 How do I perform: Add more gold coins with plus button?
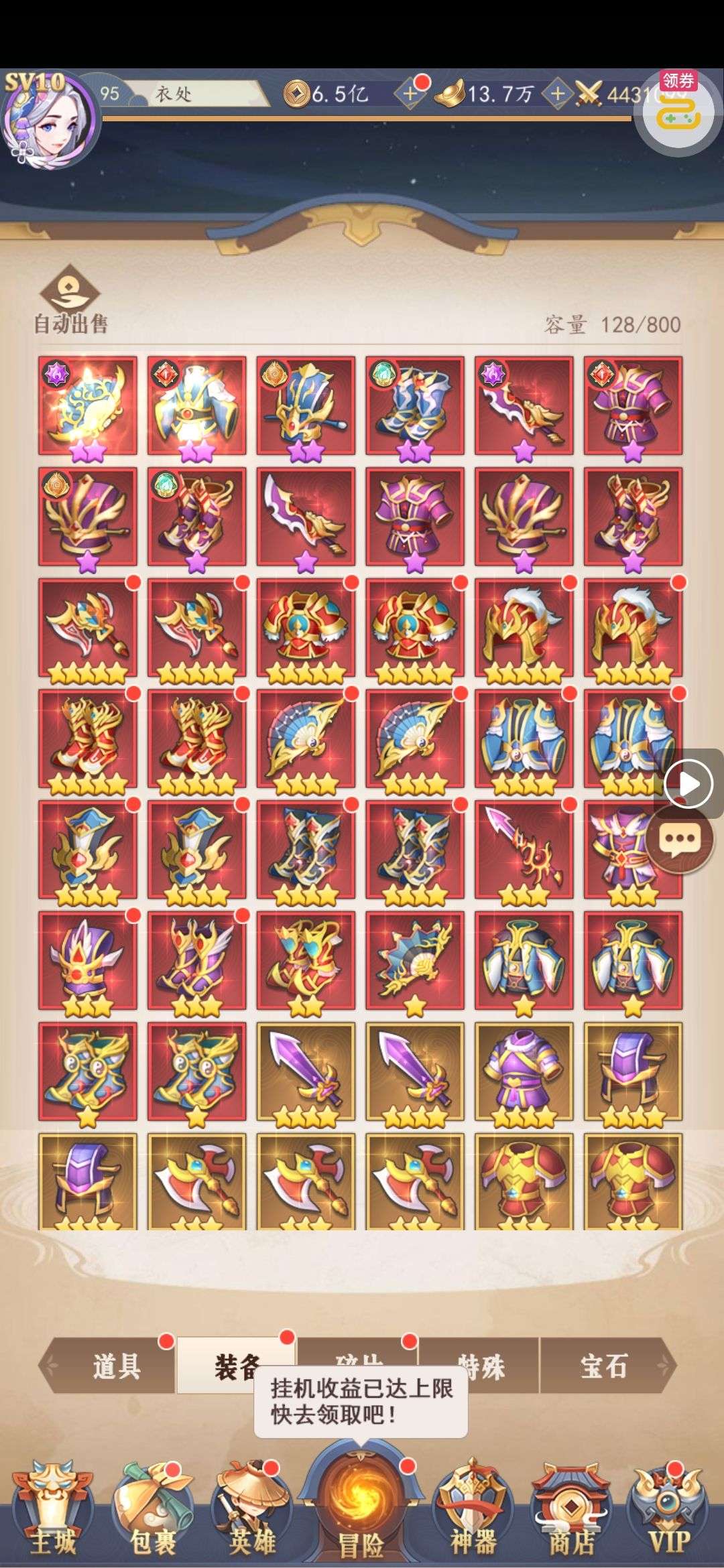(410, 94)
